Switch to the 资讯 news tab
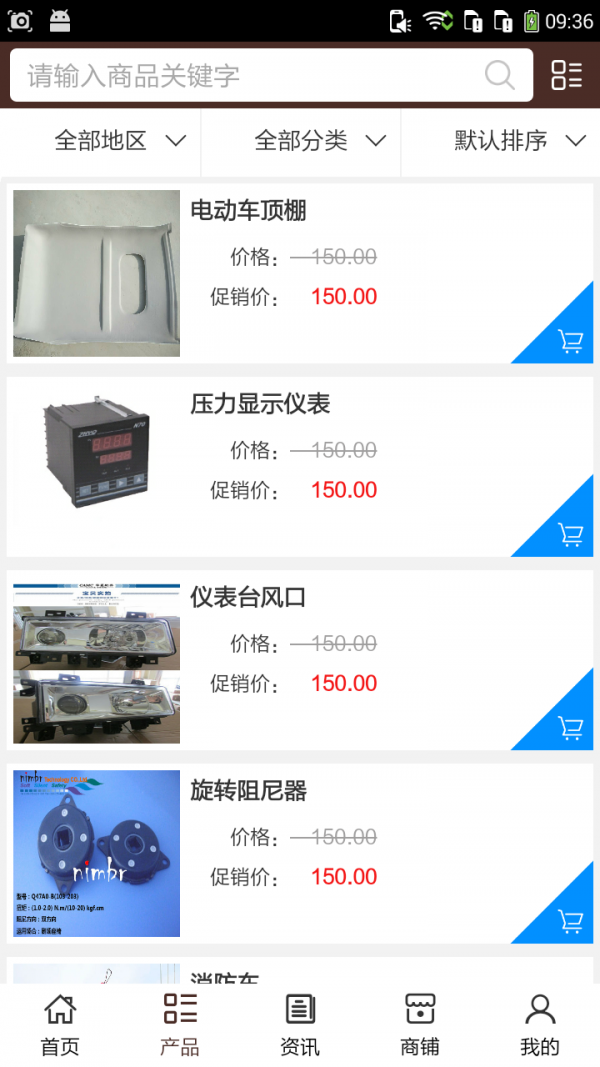 pyautogui.click(x=300, y=1025)
